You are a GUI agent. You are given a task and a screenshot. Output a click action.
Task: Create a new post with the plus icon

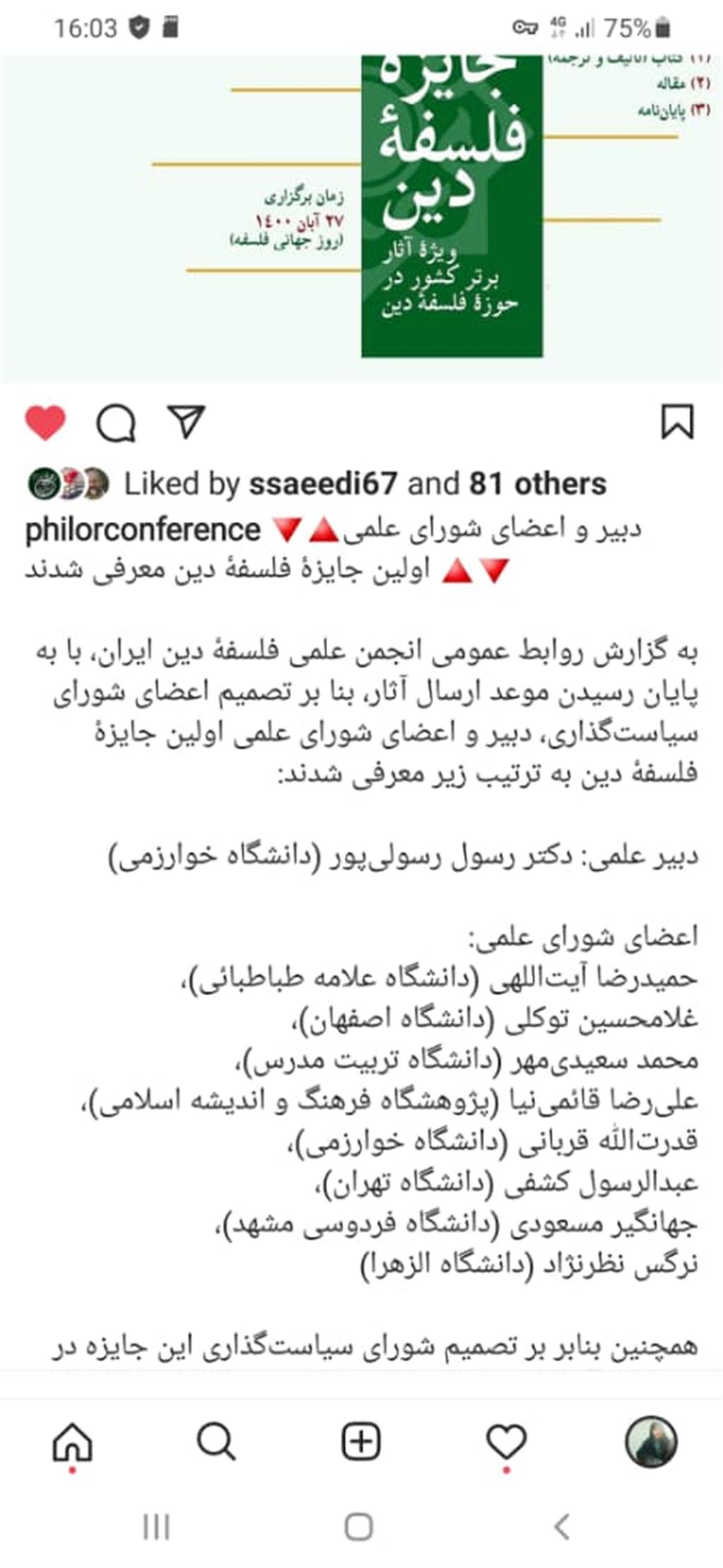tap(361, 1441)
